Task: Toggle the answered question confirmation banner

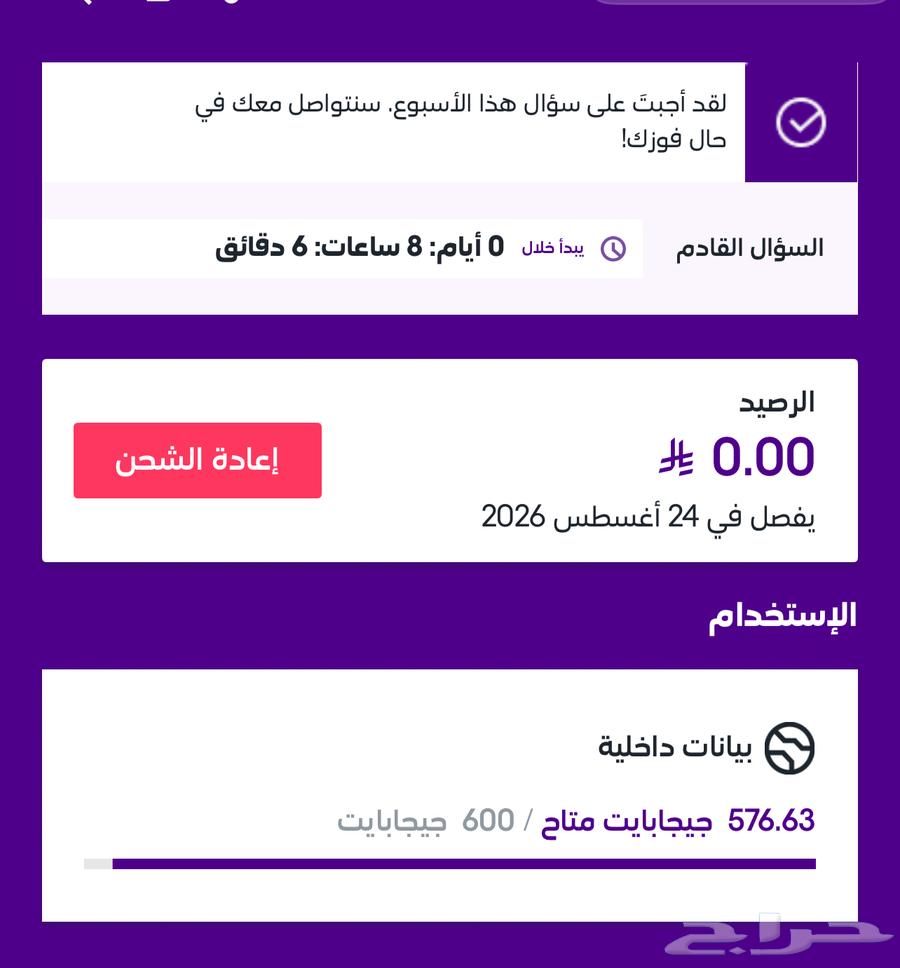Action: coord(450,122)
